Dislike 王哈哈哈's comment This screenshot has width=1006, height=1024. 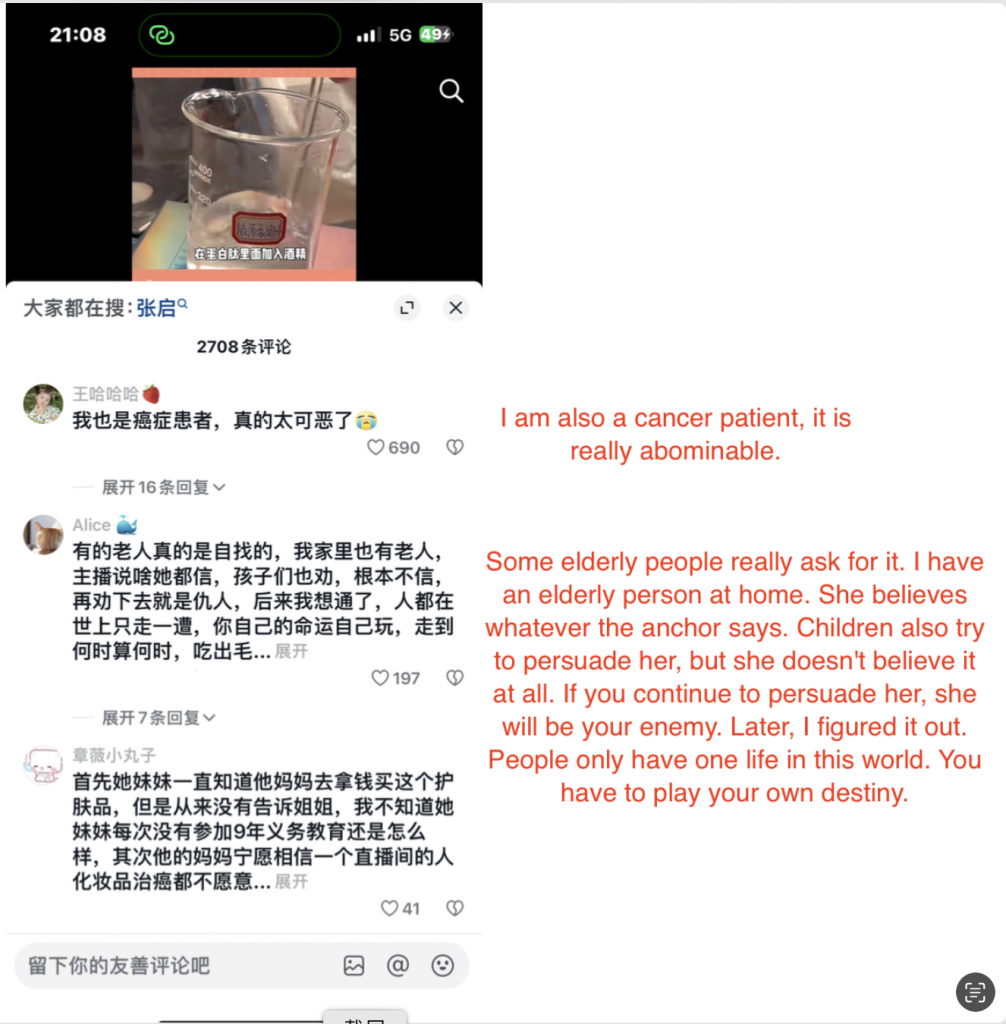(455, 448)
